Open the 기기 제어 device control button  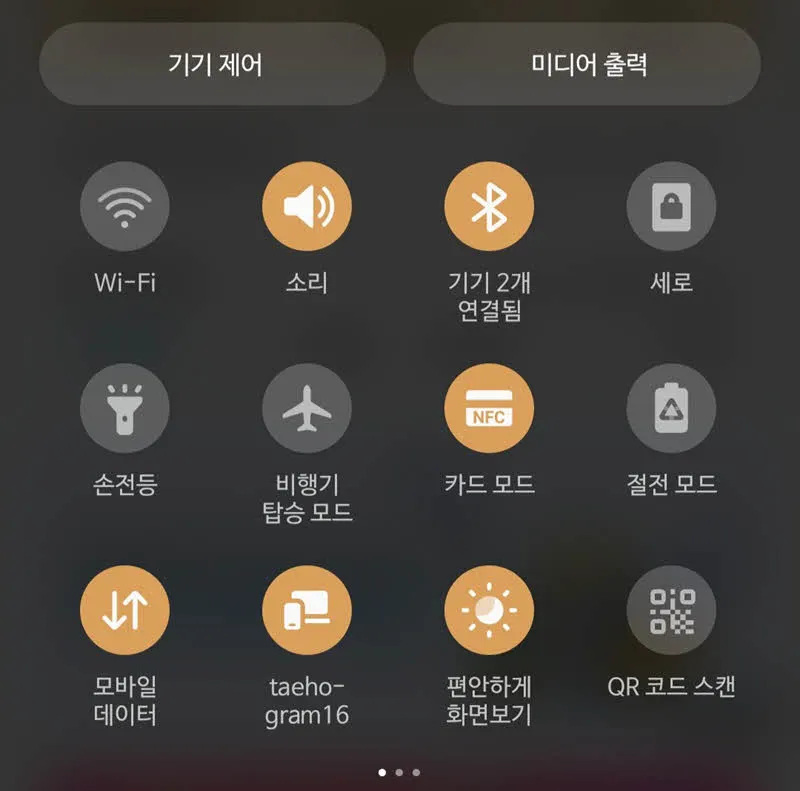tap(212, 65)
